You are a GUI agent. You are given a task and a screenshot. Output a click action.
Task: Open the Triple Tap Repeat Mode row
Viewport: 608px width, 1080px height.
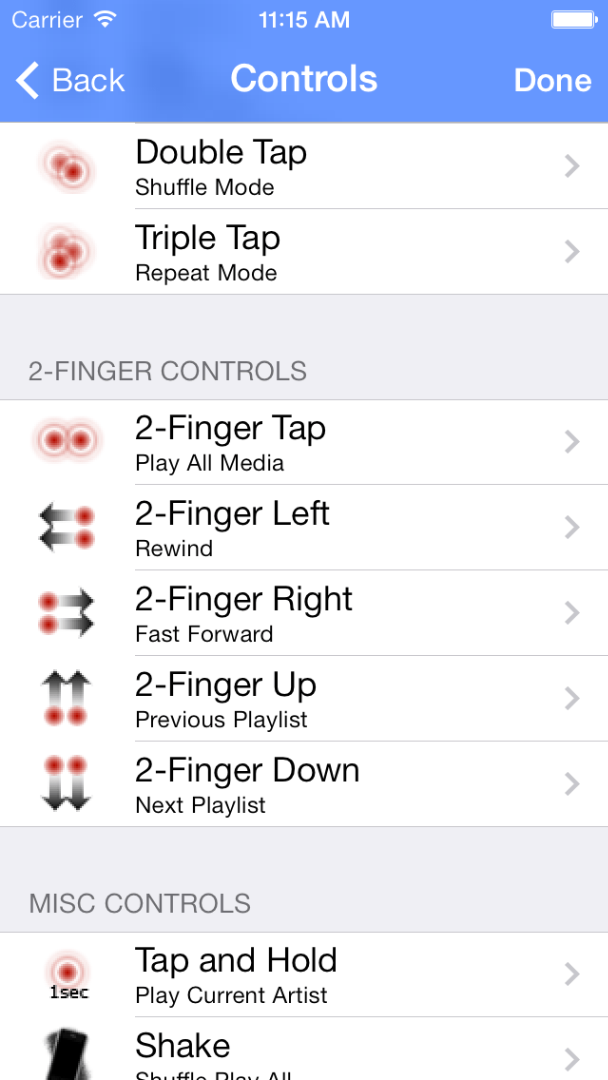pyautogui.click(x=304, y=251)
